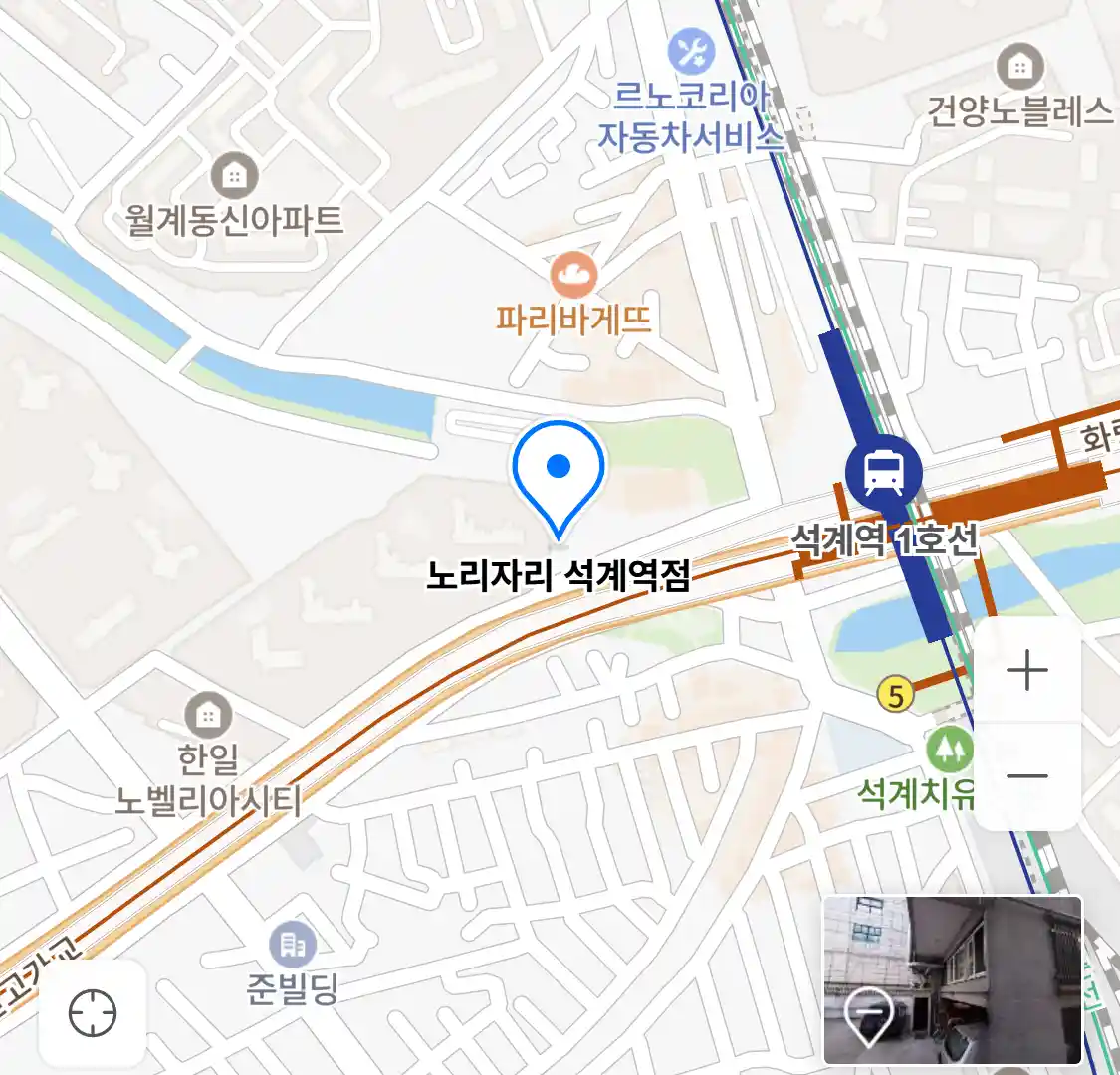Tap the 월계동신아파트 apartment marker
Image resolution: width=1120 pixels, height=1075 pixels.
(x=235, y=178)
